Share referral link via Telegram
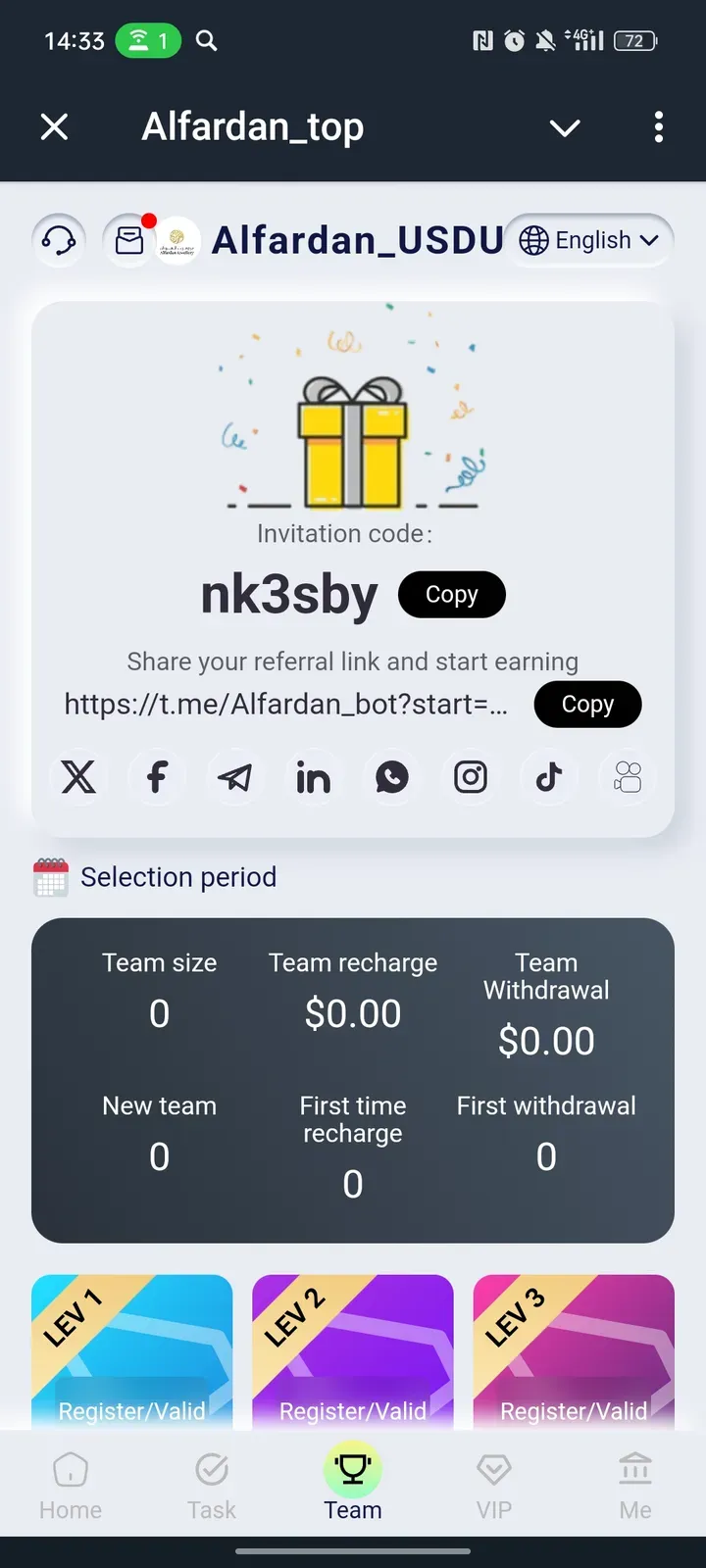Viewport: 706px width, 1568px height. [235, 777]
